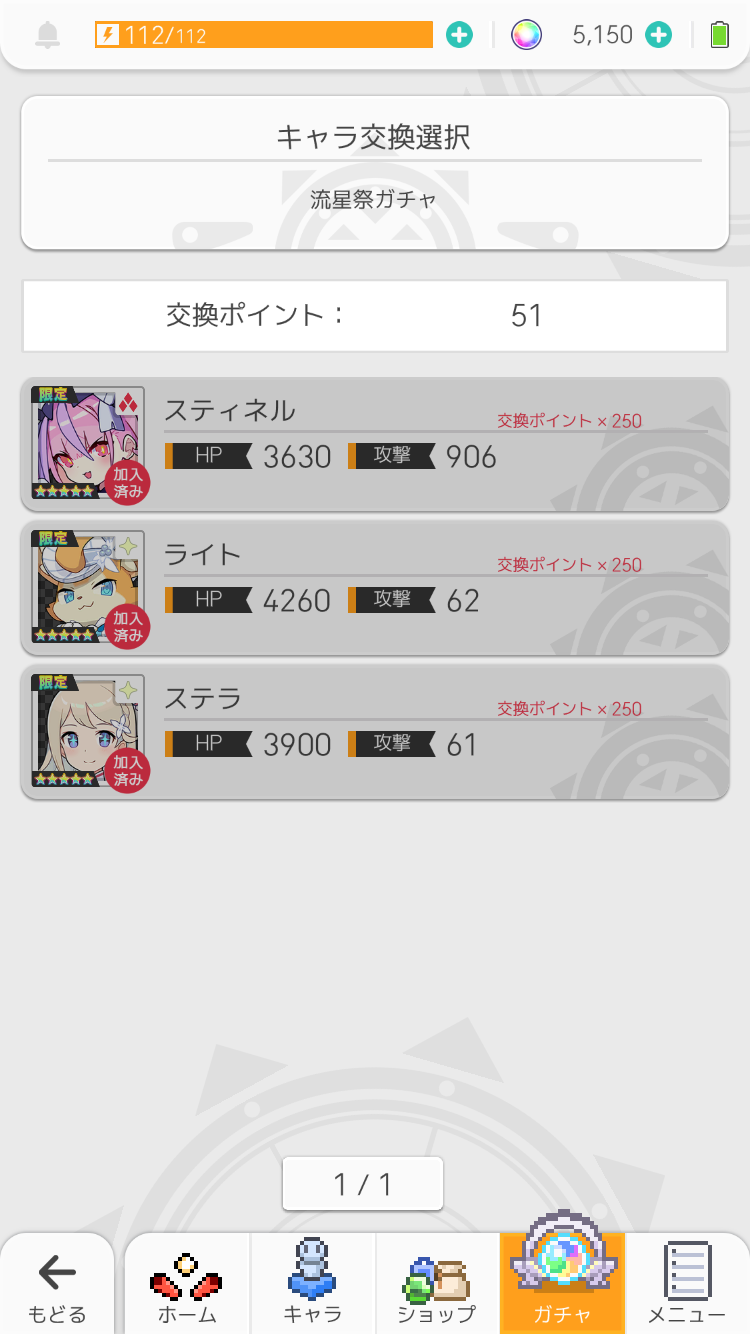The height and width of the screenshot is (1334, 750).
Task: Select スティネル for character exchange
Action: pyautogui.click(x=374, y=444)
